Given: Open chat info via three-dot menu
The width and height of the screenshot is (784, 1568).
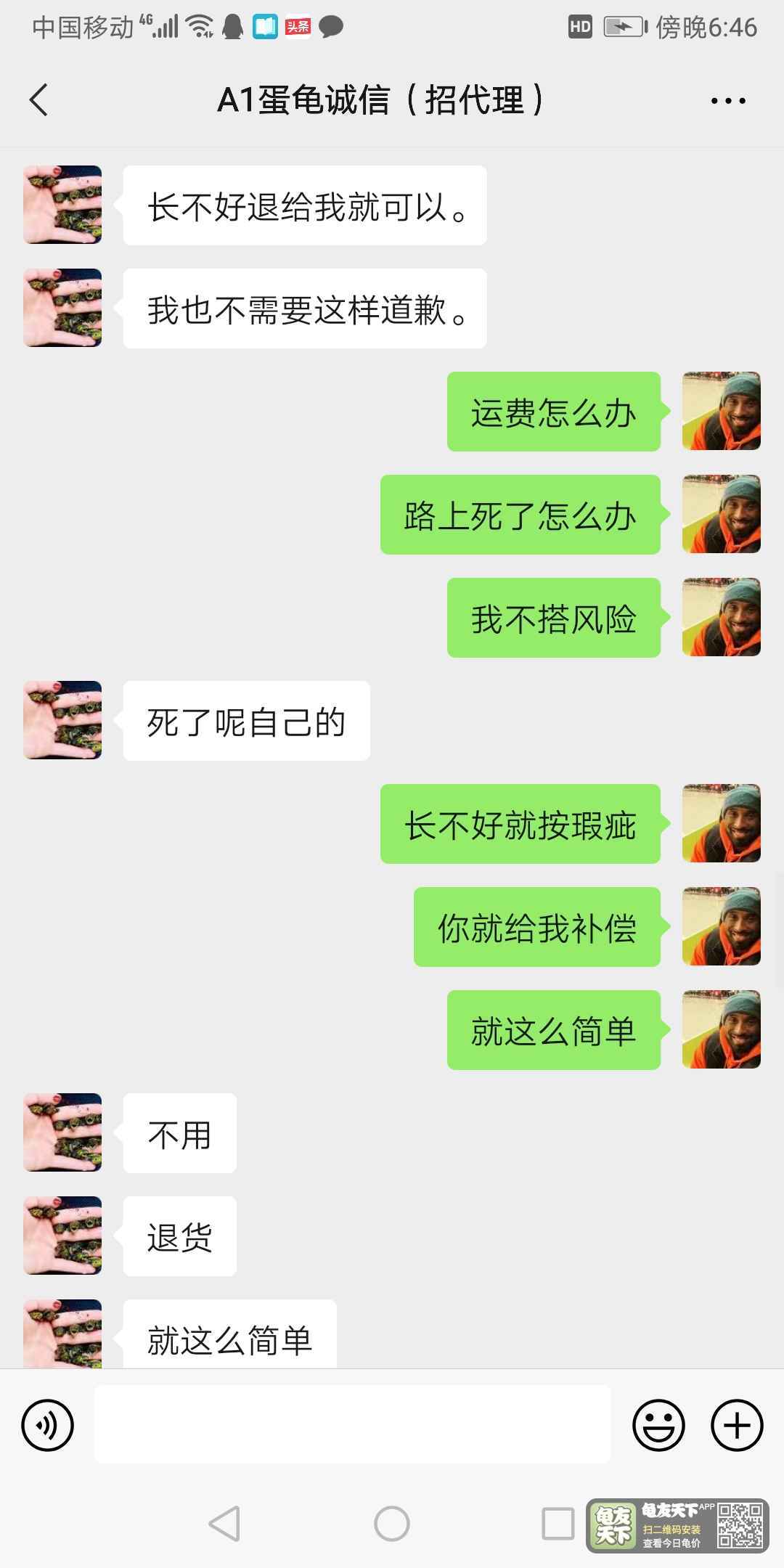Looking at the screenshot, I should tap(728, 101).
